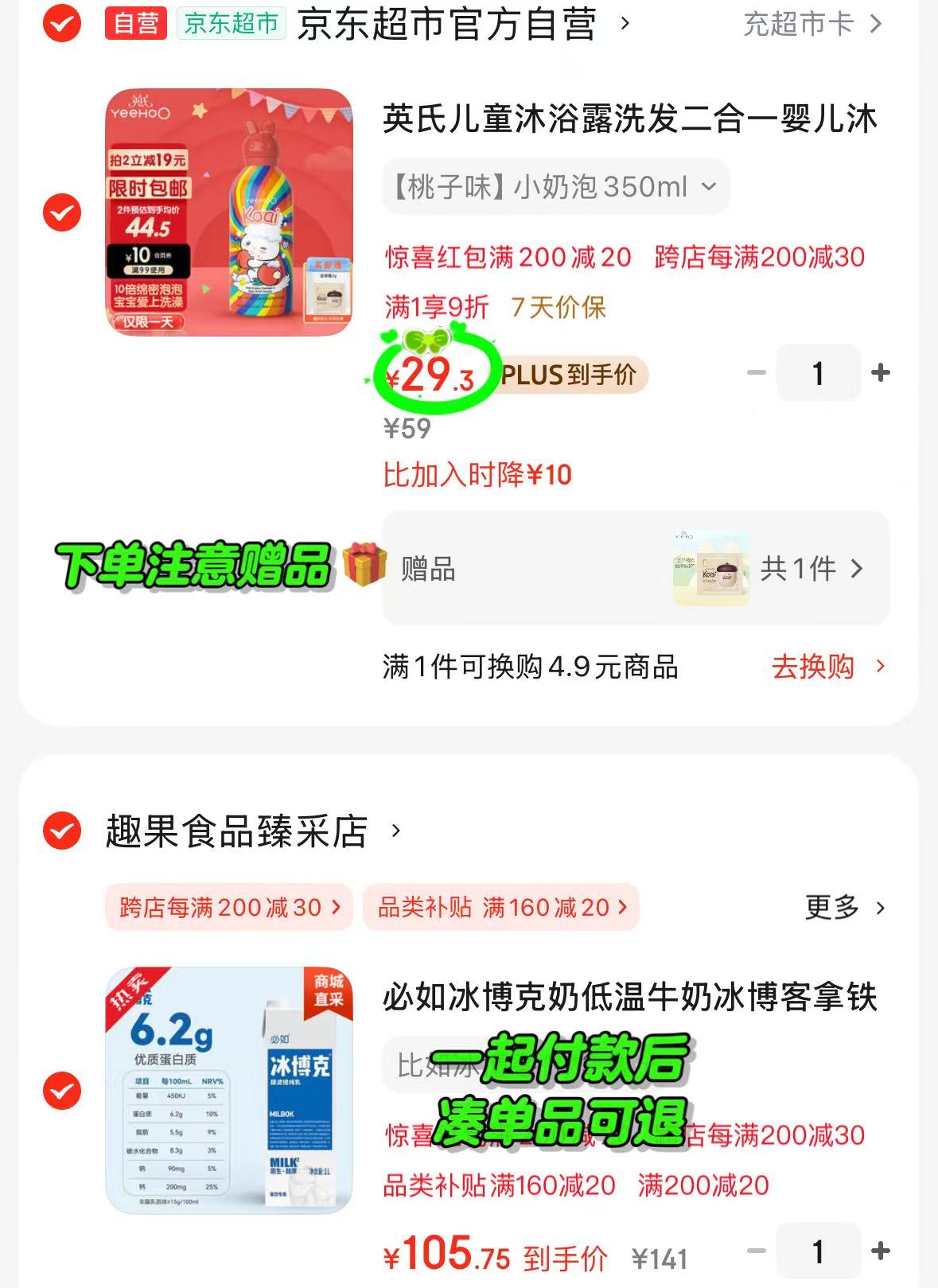Tap plus icon for 冰博克 milk quantity
The image size is (938, 1288).
[880, 1251]
